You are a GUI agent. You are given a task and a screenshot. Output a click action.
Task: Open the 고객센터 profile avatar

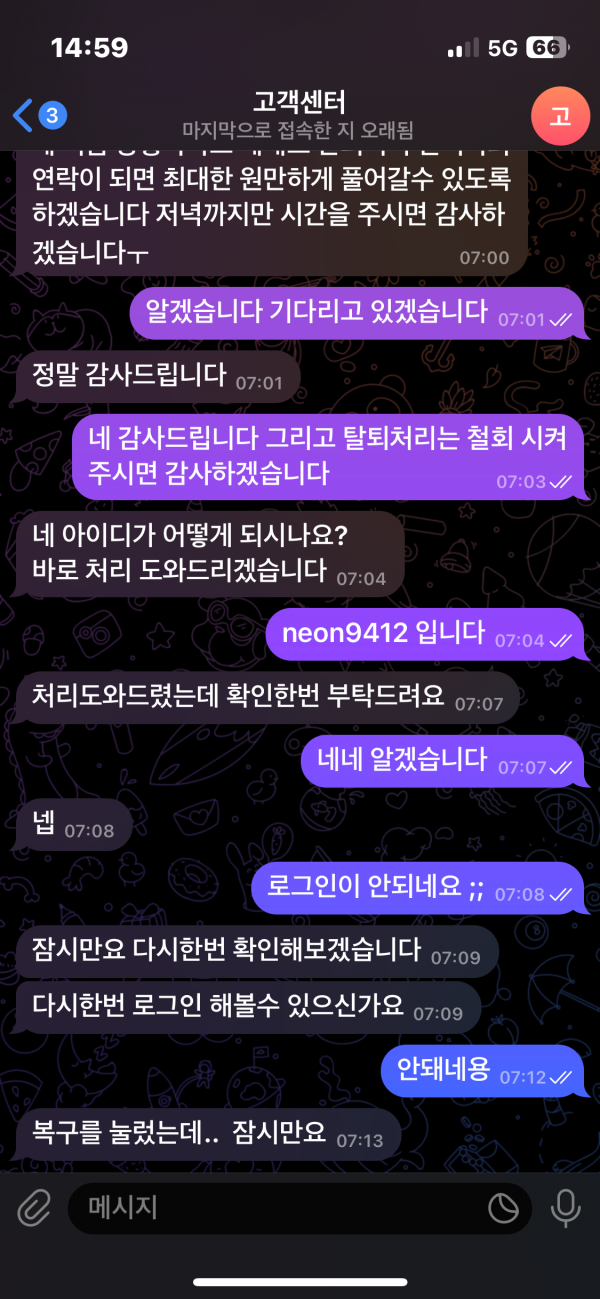[x=561, y=116]
